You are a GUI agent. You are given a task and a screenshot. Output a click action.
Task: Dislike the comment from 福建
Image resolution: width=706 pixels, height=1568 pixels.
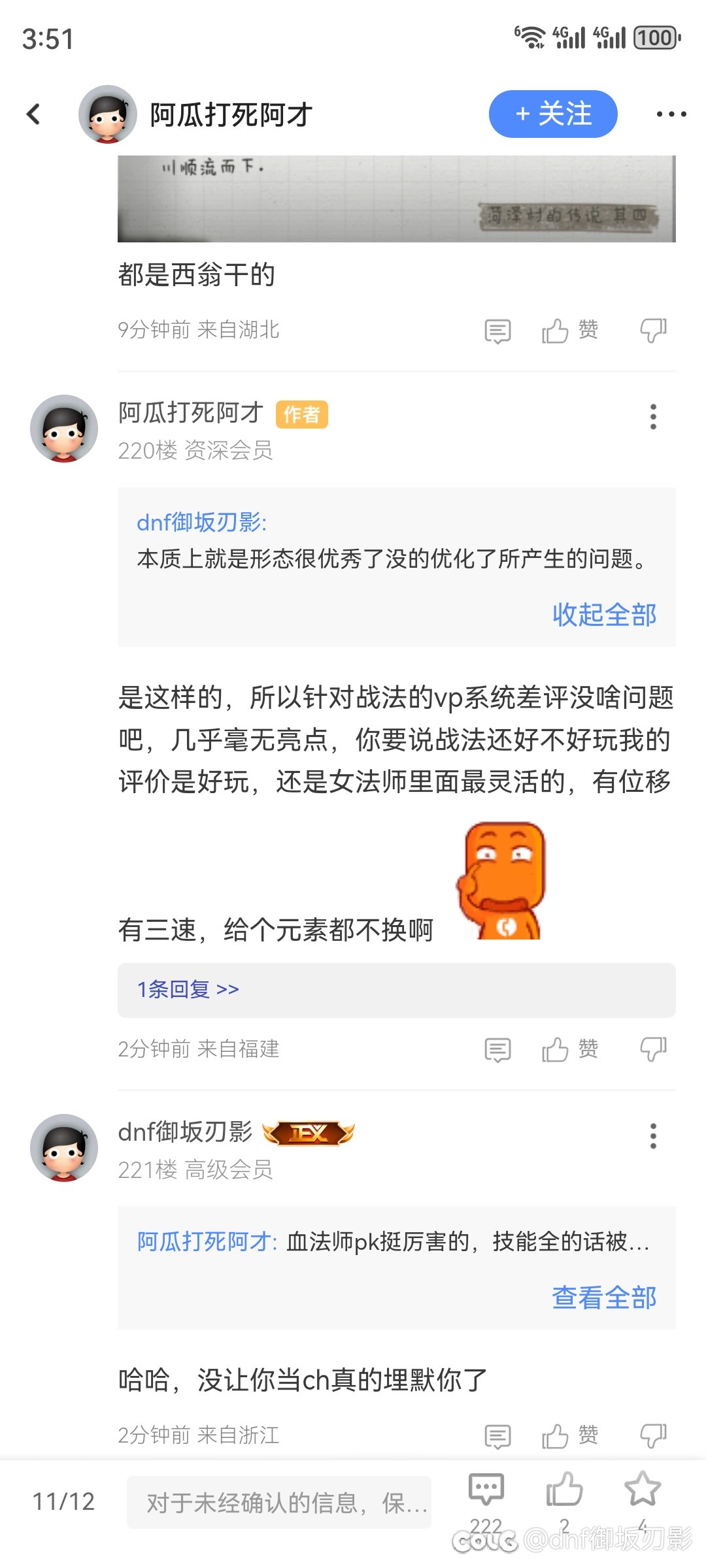tap(652, 1049)
